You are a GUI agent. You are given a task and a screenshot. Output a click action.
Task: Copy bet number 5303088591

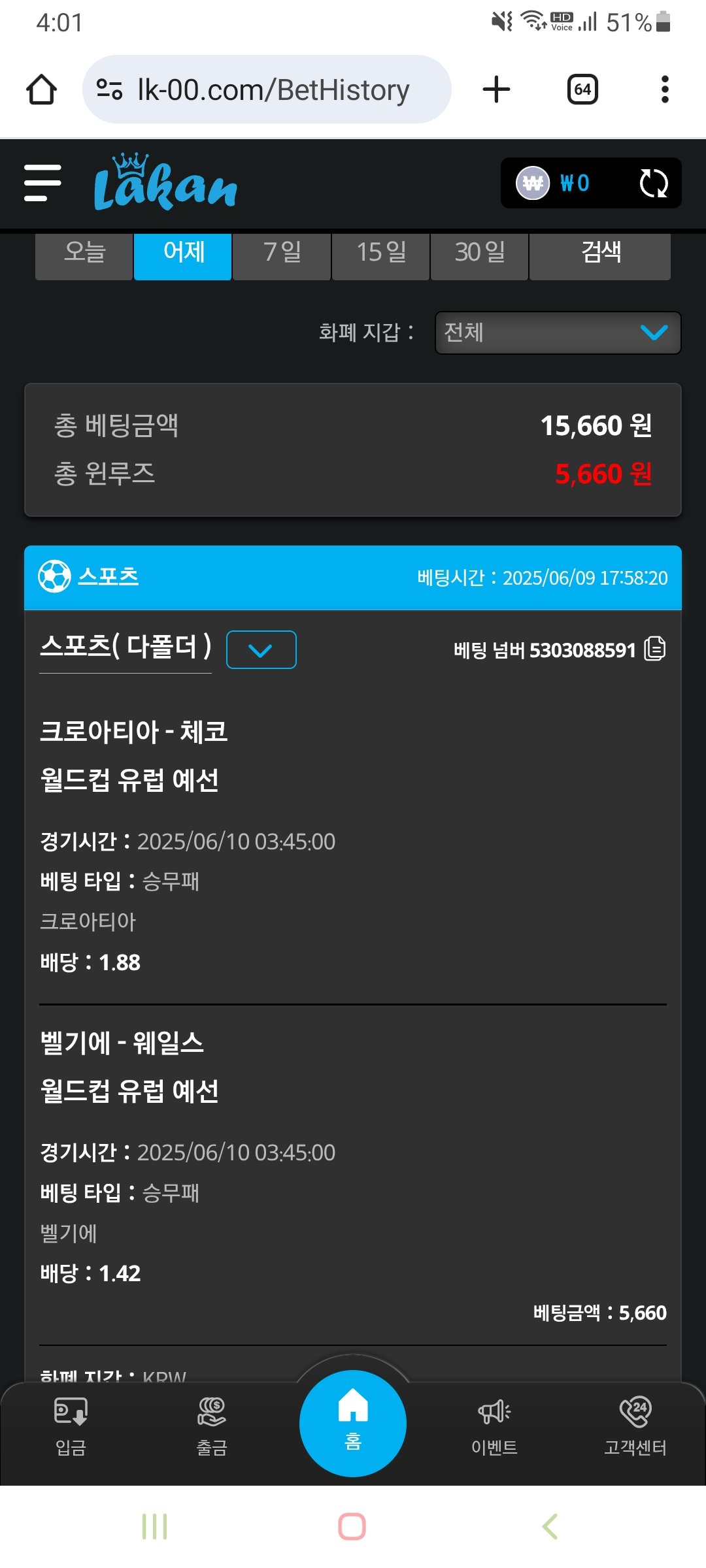coord(654,649)
